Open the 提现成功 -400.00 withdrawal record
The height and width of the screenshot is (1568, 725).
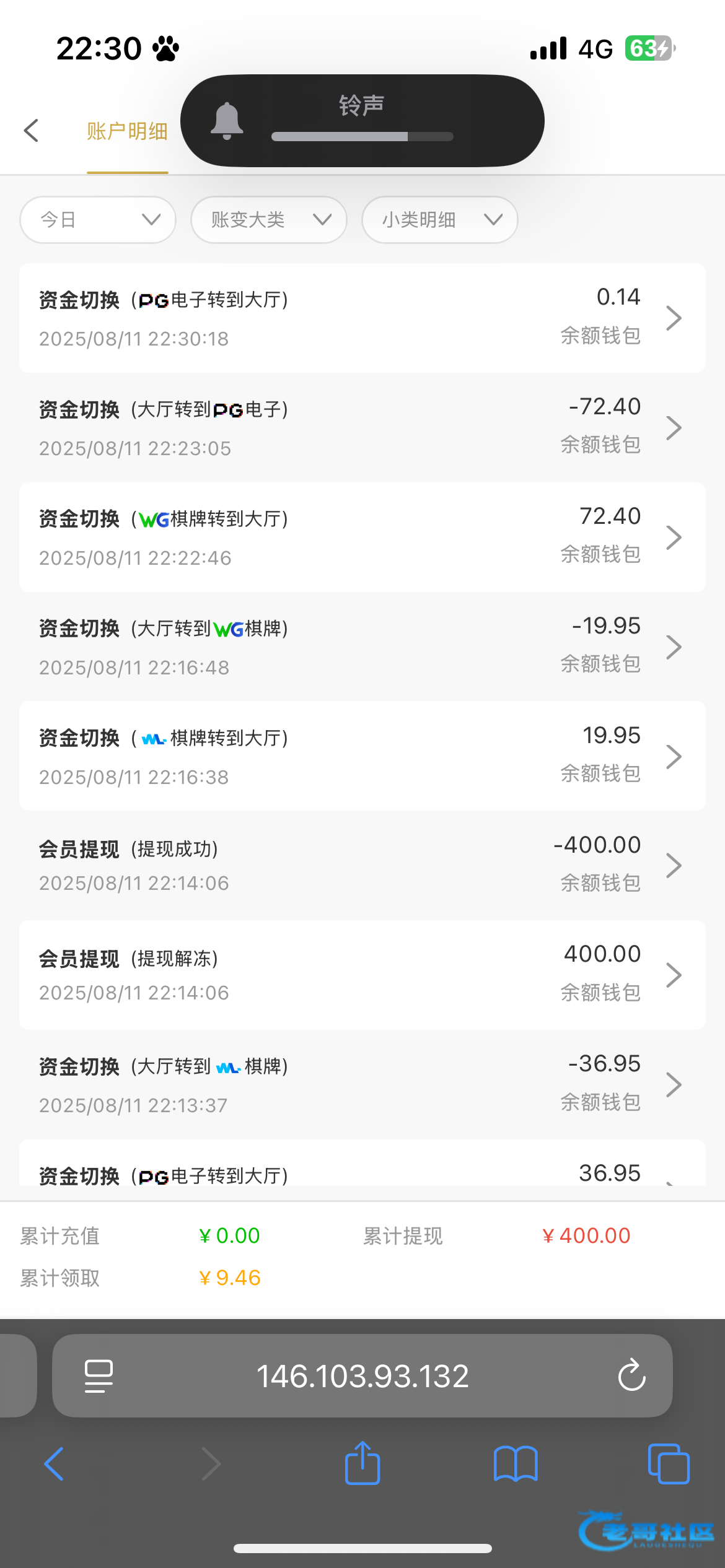pos(362,866)
